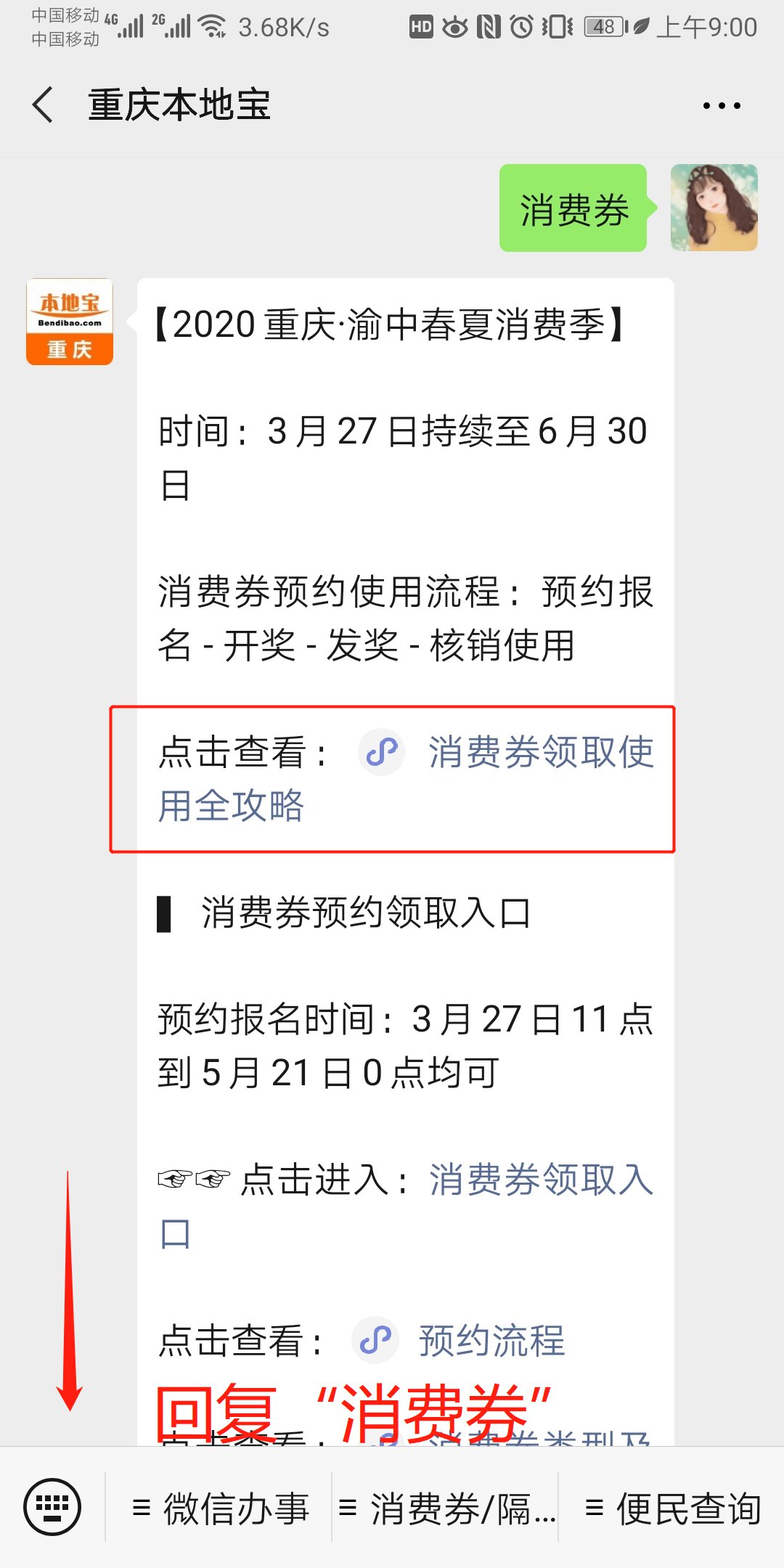Switch to keyboard input mode

pos(52,1507)
